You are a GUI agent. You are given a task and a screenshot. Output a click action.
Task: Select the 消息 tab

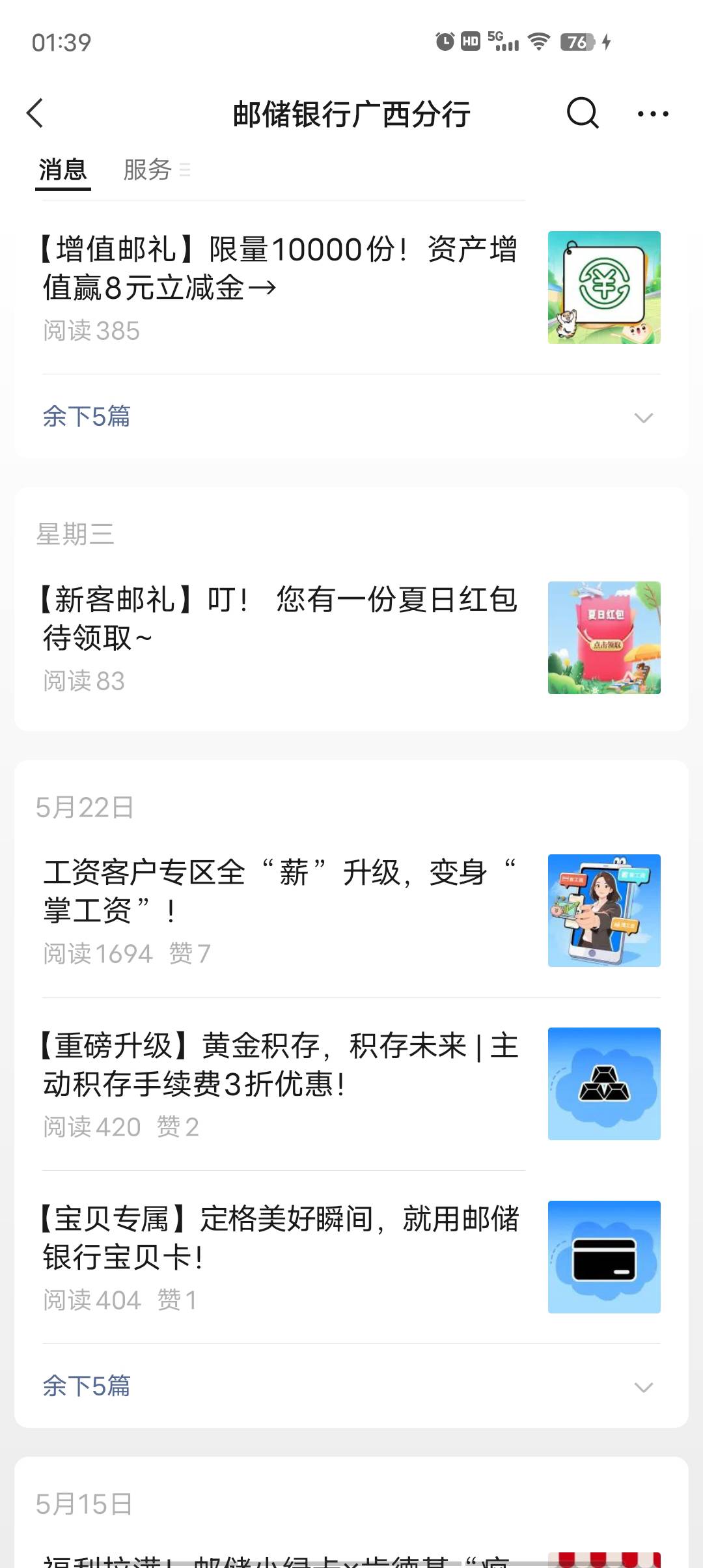62,170
